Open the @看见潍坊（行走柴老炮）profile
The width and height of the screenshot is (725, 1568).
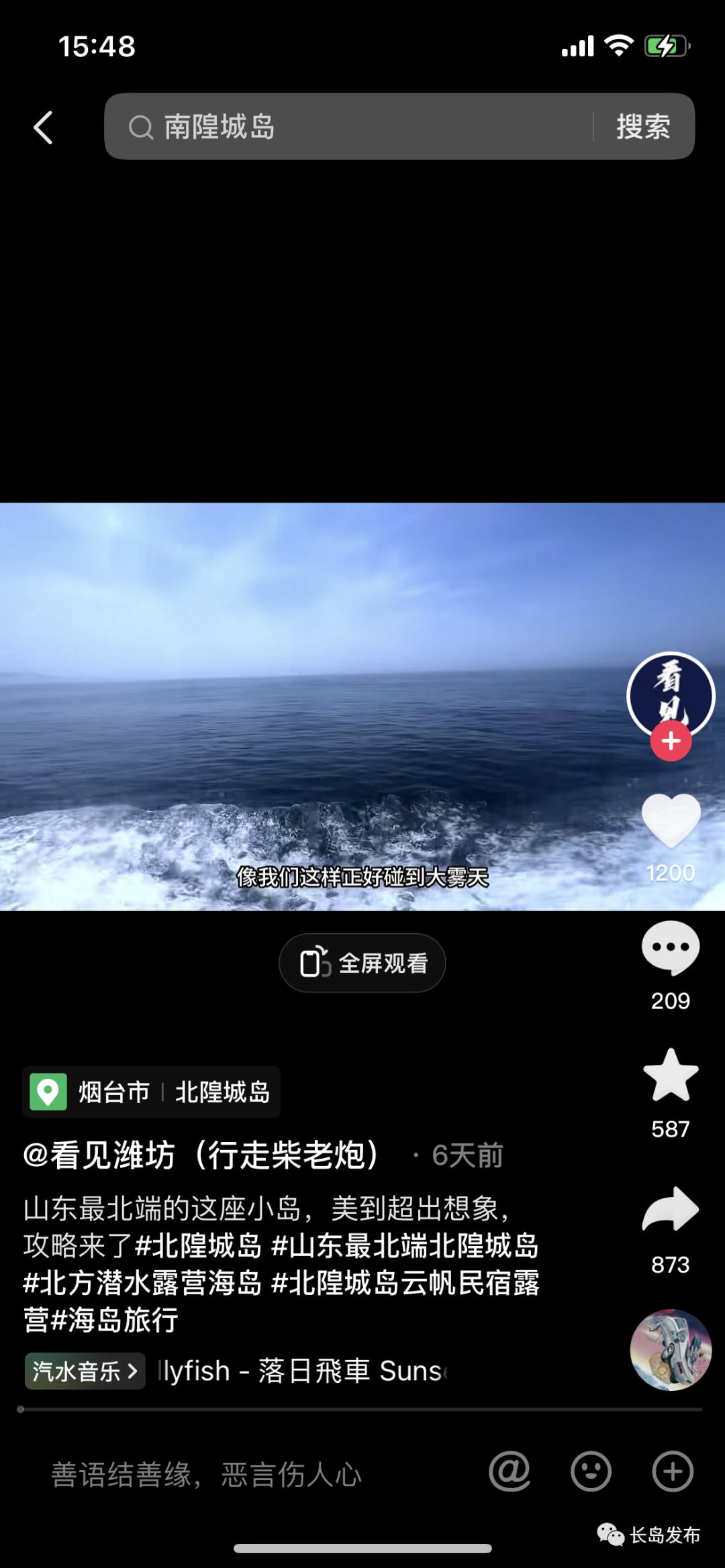pyautogui.click(x=201, y=1155)
